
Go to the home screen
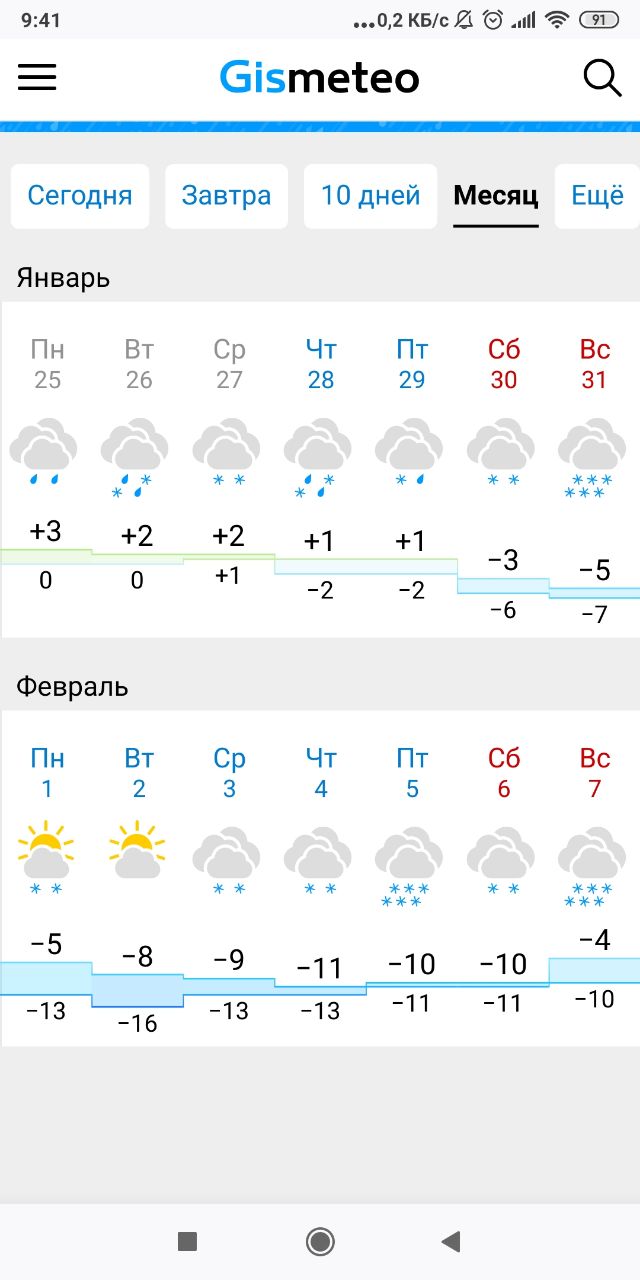coord(320,1242)
